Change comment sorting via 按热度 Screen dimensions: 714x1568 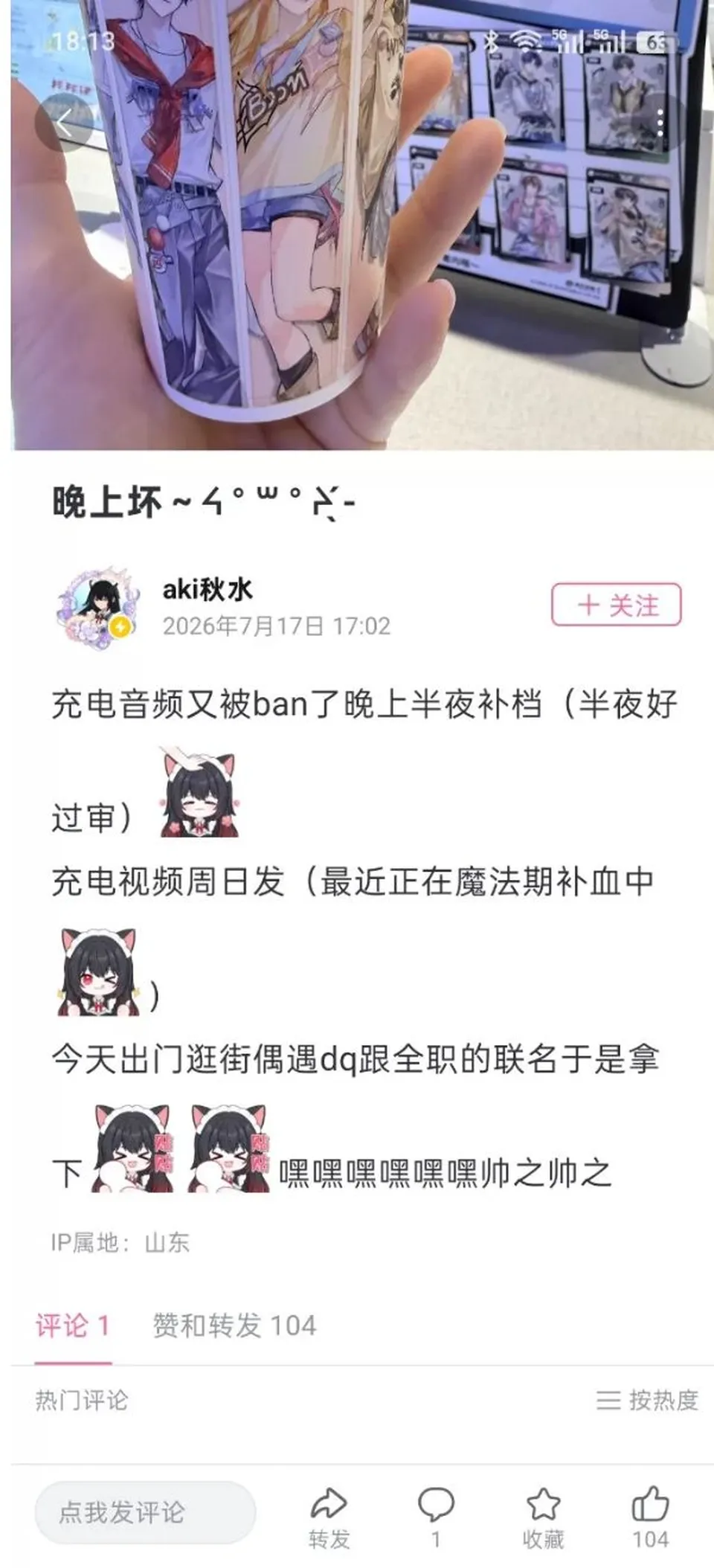[647, 1401]
